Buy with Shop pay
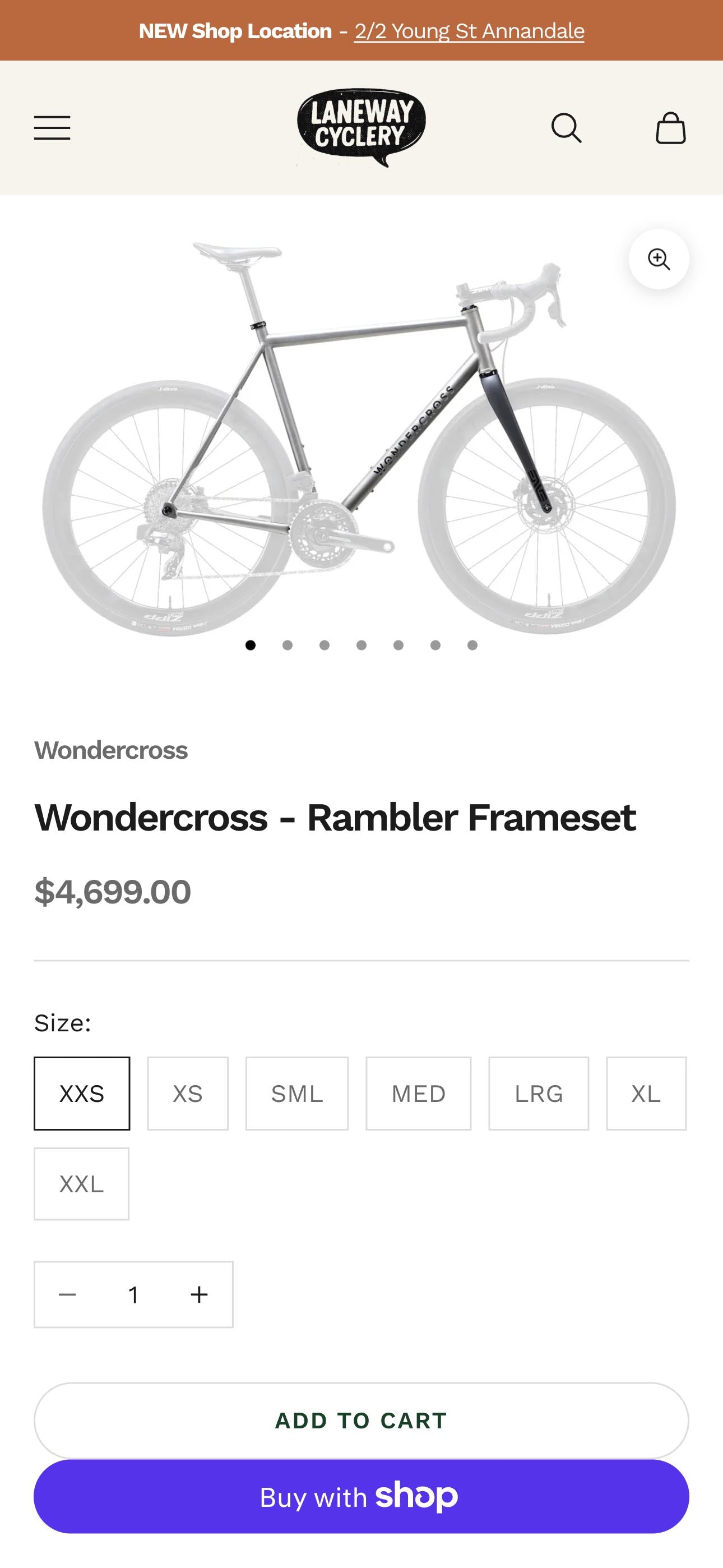This screenshot has height=1568, width=723. 361,1497
